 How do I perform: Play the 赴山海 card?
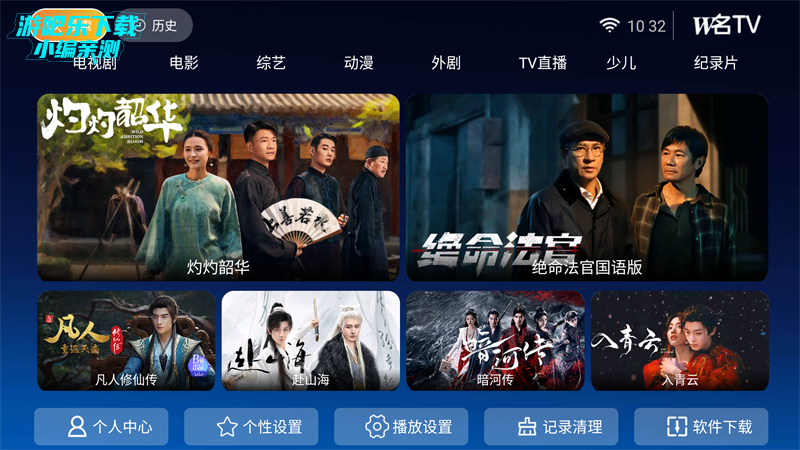point(310,340)
